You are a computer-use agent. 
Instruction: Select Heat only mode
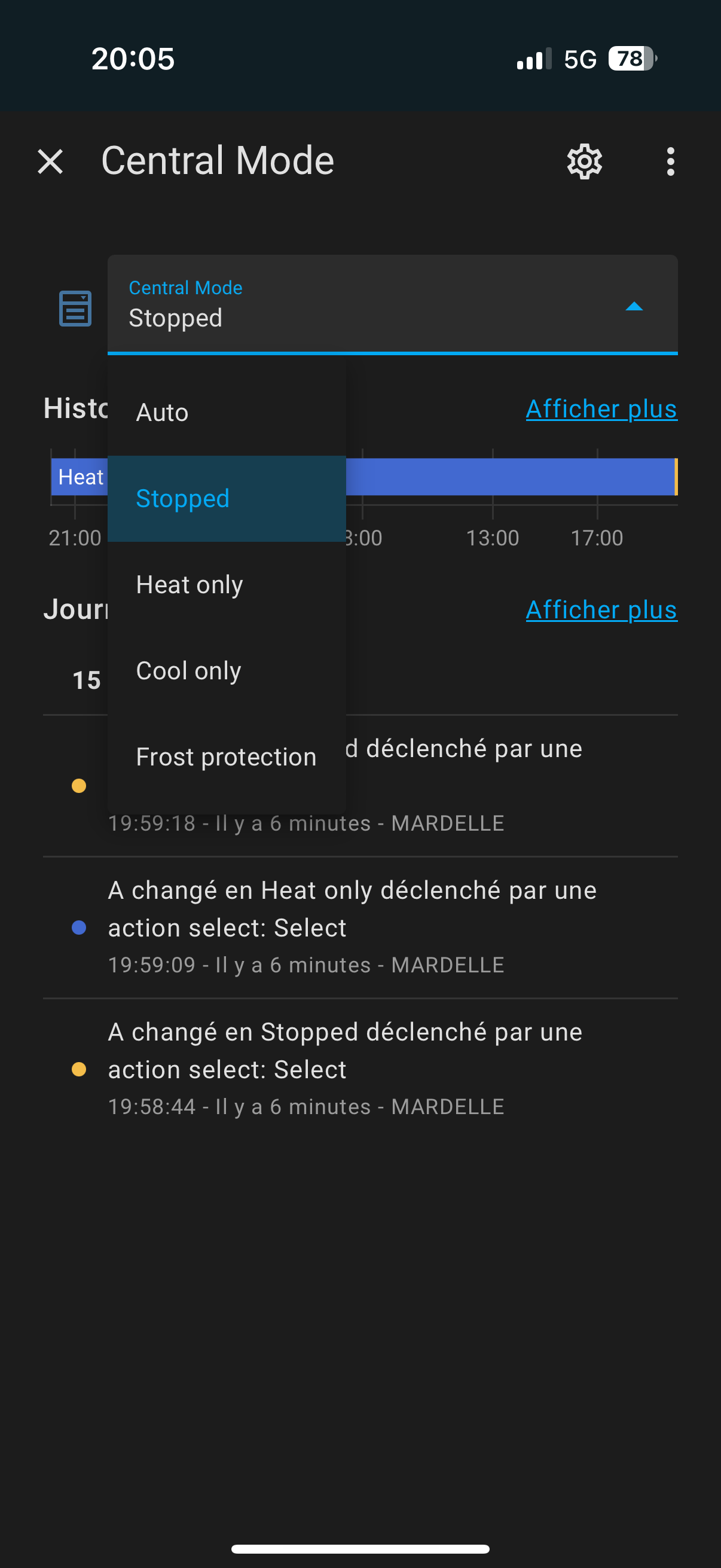point(227,585)
